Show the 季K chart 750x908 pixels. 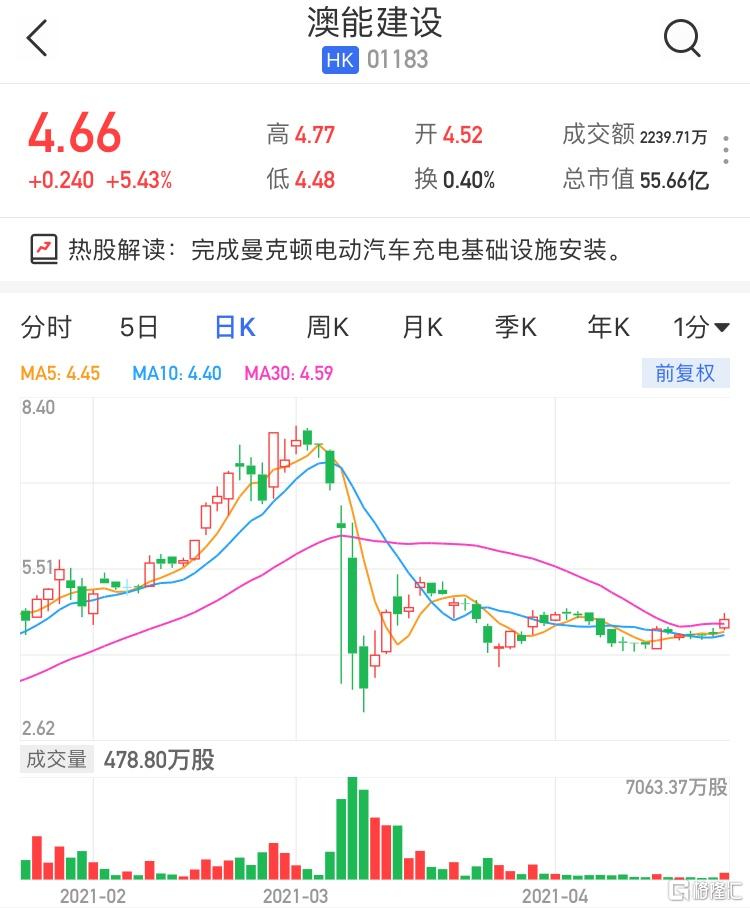tap(516, 327)
